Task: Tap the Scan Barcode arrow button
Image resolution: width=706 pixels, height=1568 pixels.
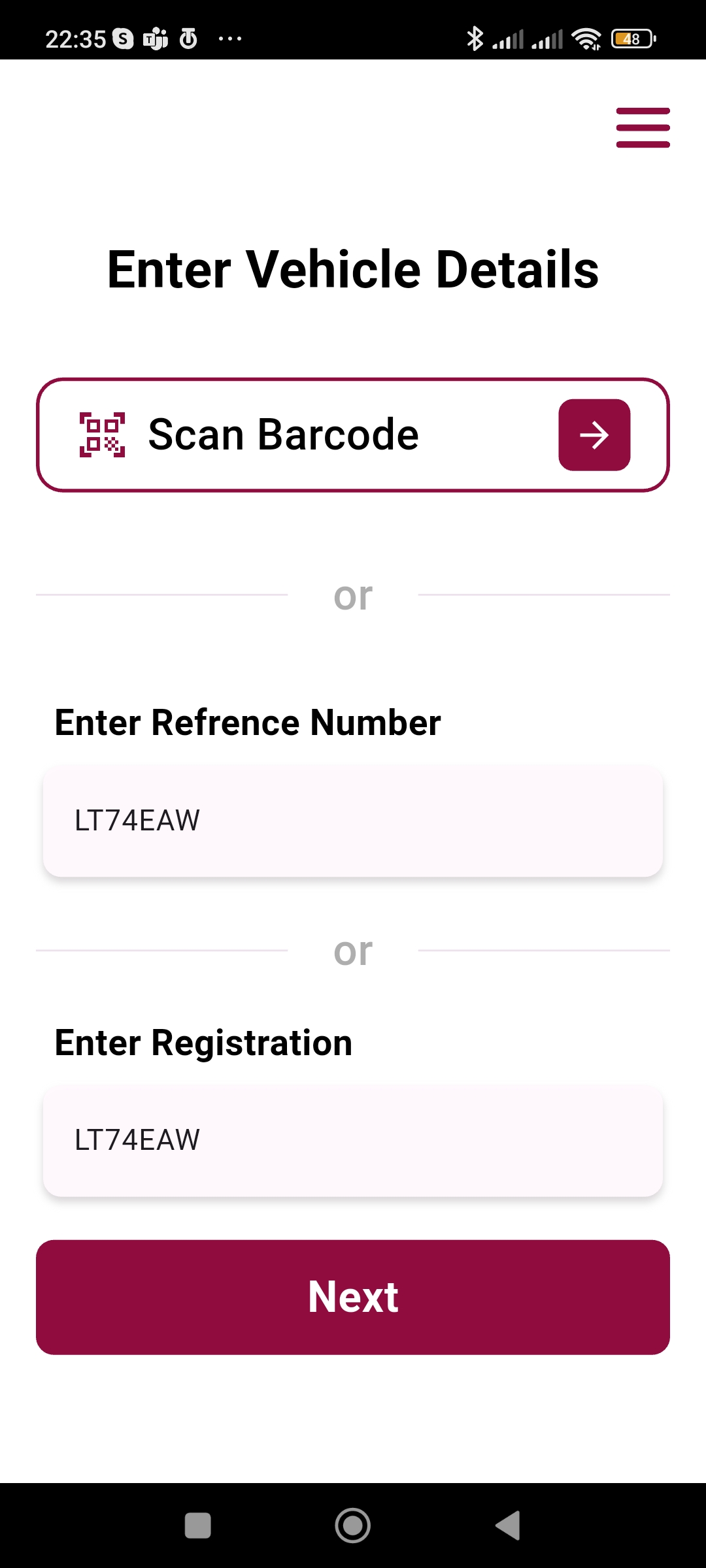Action: tap(594, 434)
